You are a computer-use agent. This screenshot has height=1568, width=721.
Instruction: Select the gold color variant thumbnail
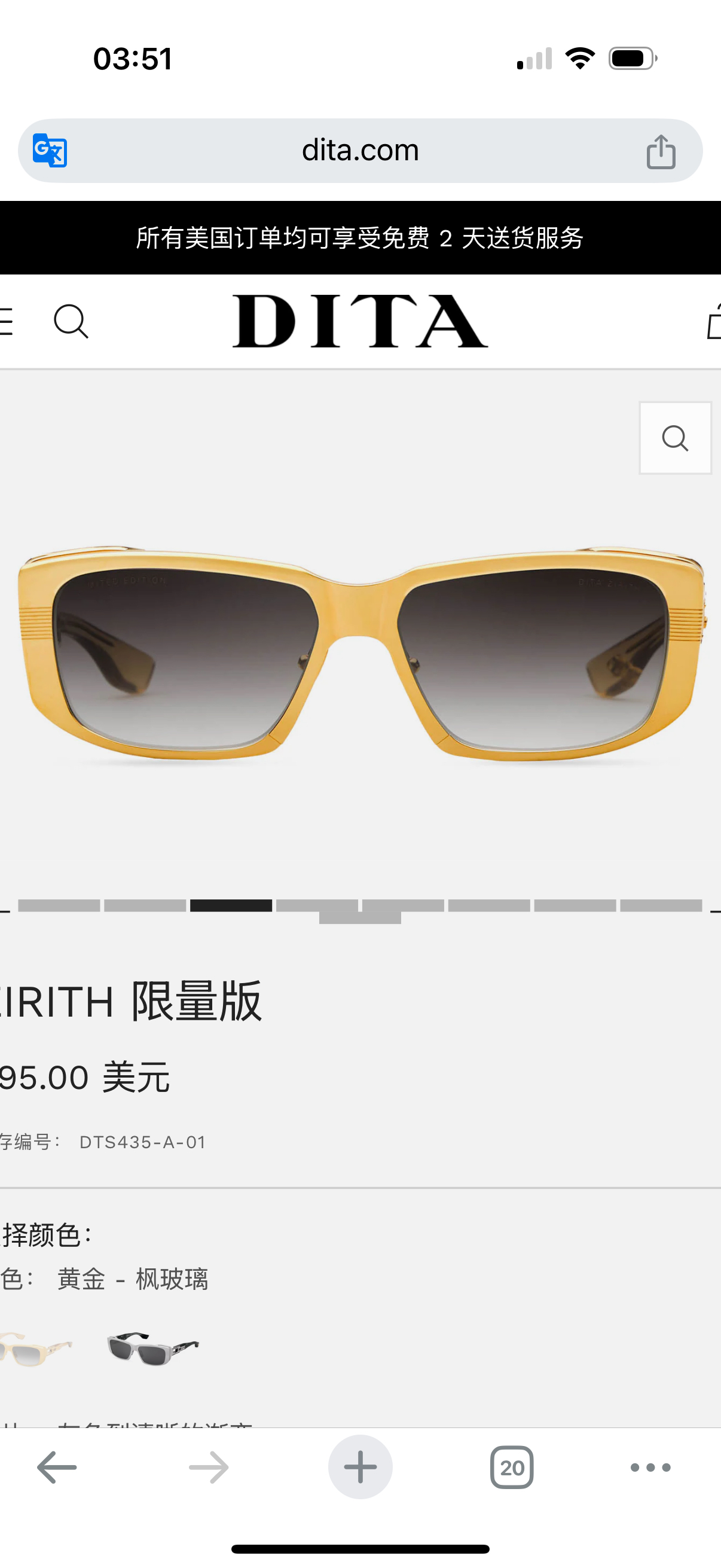[x=33, y=1348]
